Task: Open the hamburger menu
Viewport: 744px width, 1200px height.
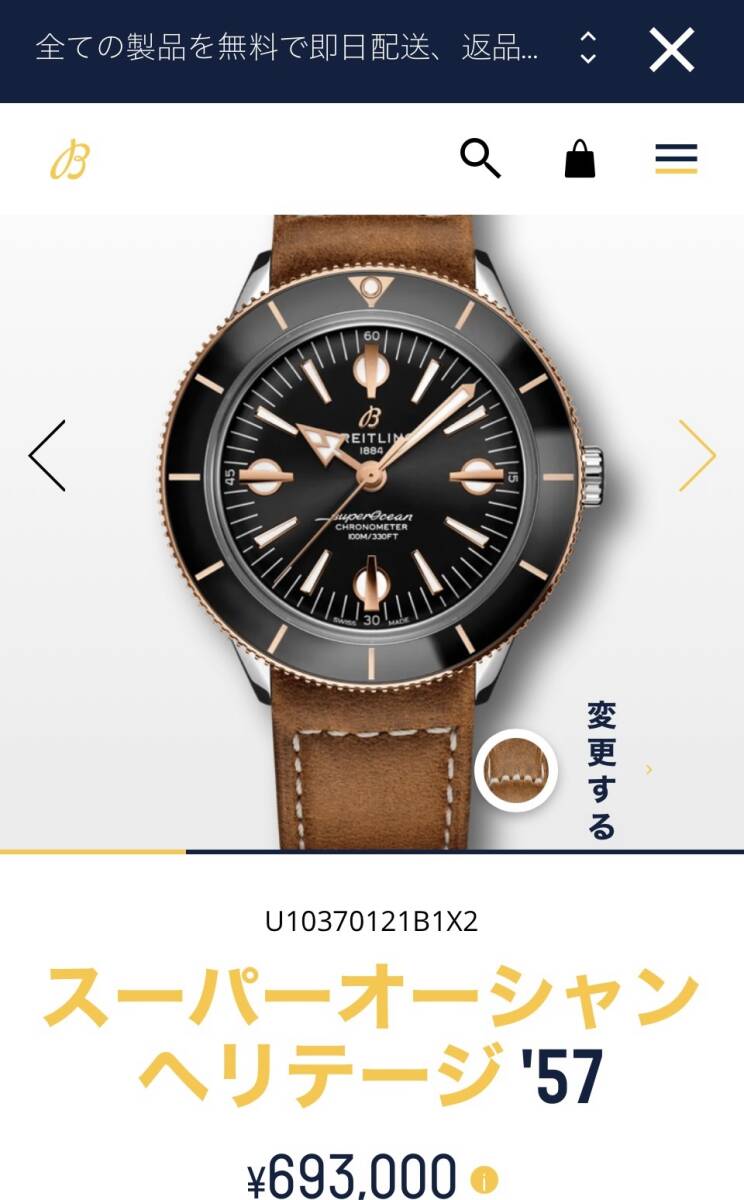Action: coord(676,159)
